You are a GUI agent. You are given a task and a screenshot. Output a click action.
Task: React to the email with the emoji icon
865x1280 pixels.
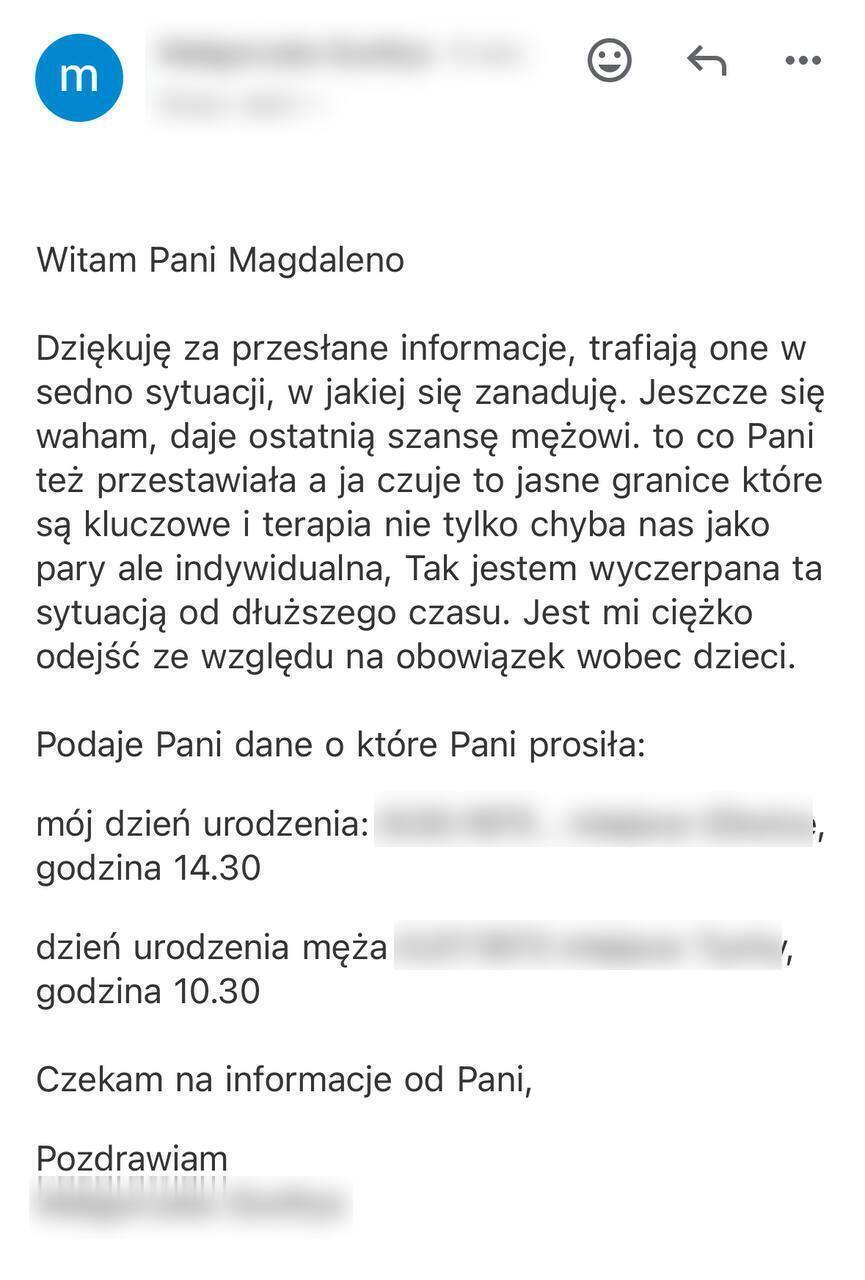point(609,60)
